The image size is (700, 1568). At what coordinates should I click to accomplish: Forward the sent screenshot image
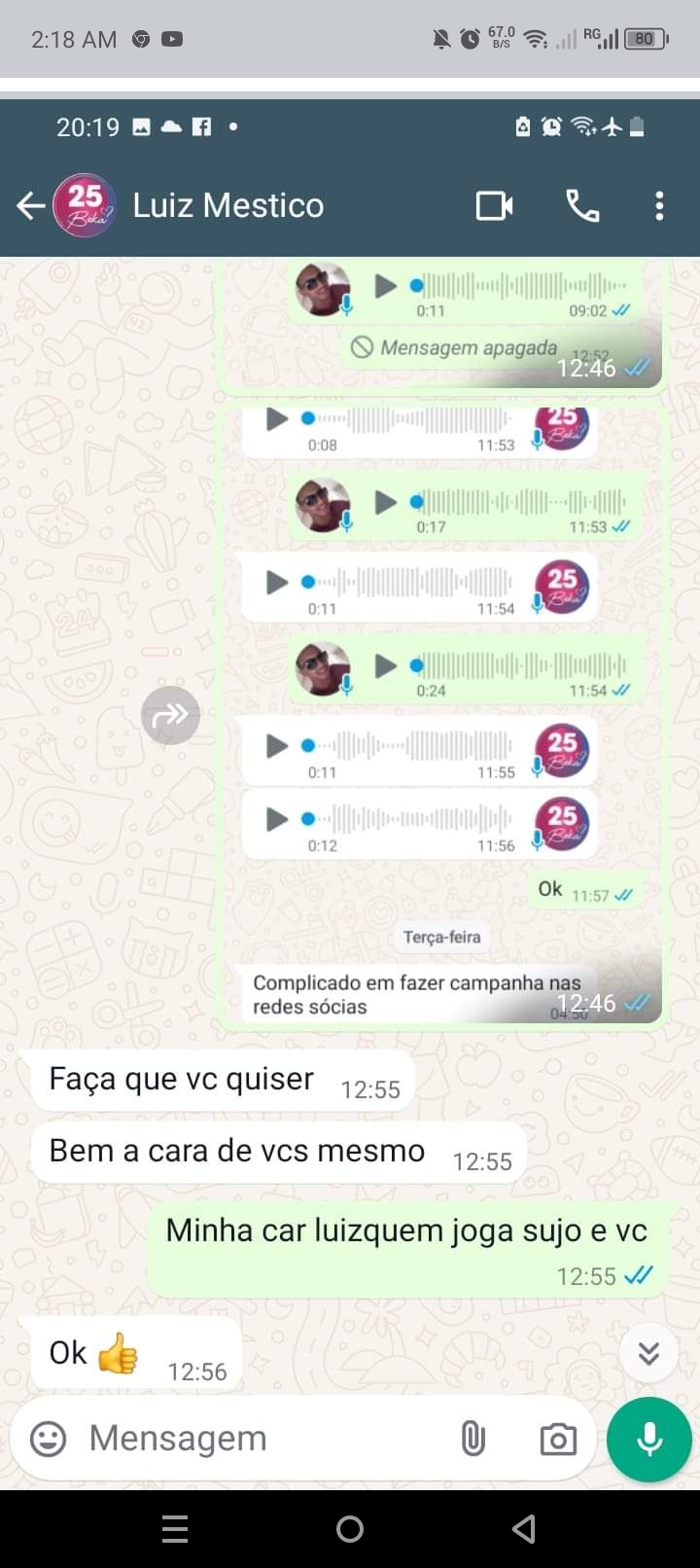[170, 715]
